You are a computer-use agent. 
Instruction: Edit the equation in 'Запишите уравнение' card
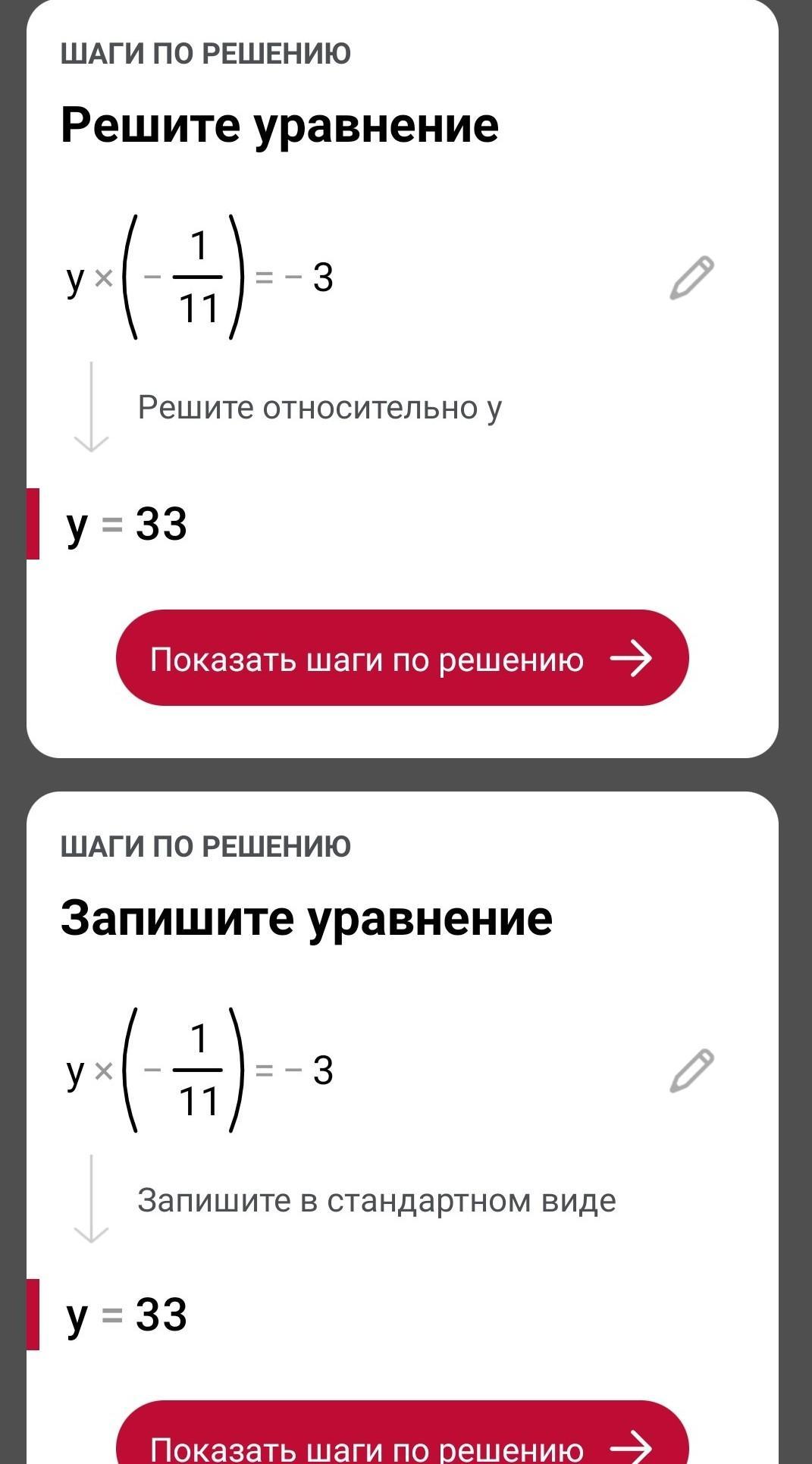coord(692,1071)
